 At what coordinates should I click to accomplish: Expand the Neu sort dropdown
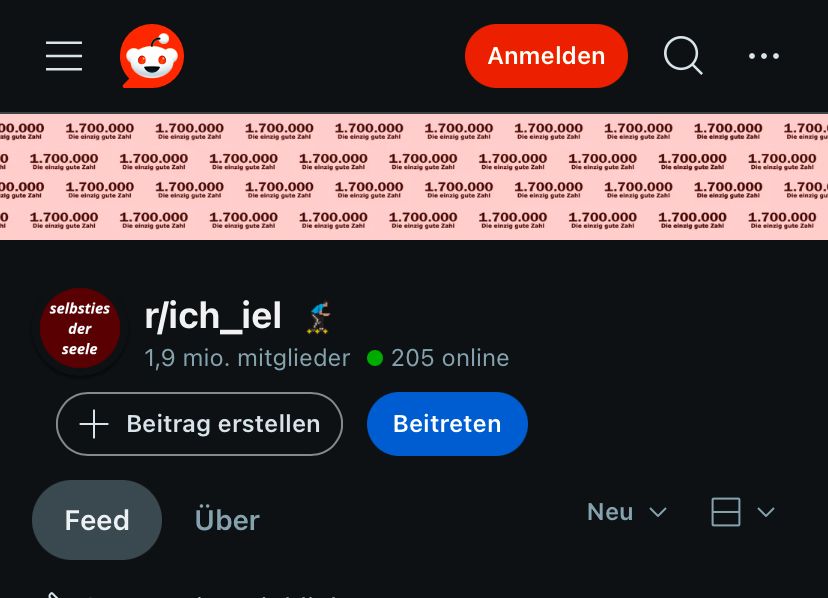pyautogui.click(x=626, y=512)
